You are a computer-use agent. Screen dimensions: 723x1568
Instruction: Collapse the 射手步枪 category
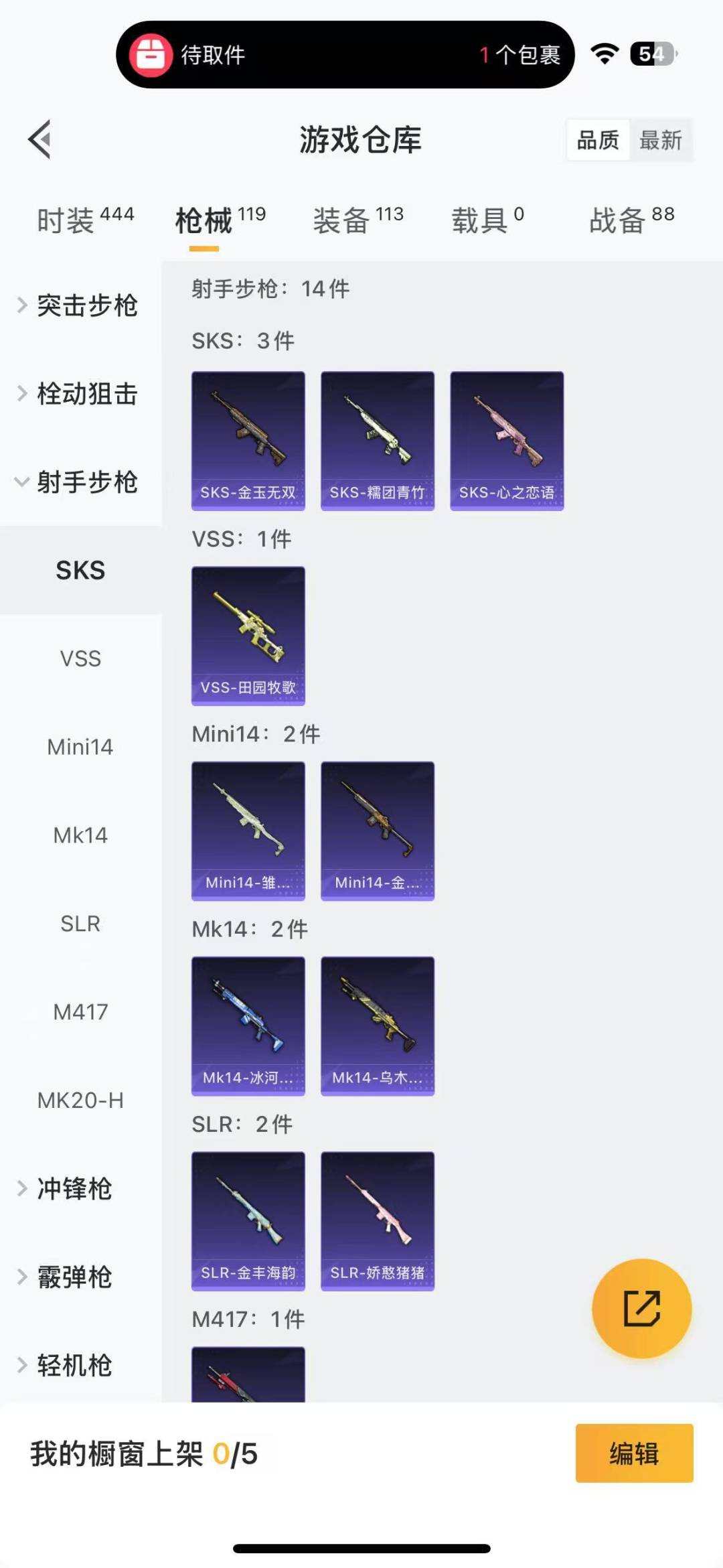click(x=79, y=482)
